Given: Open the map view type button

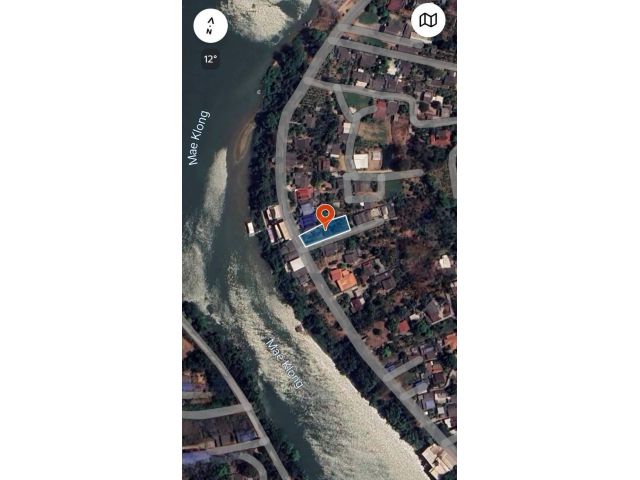Looking at the screenshot, I should coord(428,21).
